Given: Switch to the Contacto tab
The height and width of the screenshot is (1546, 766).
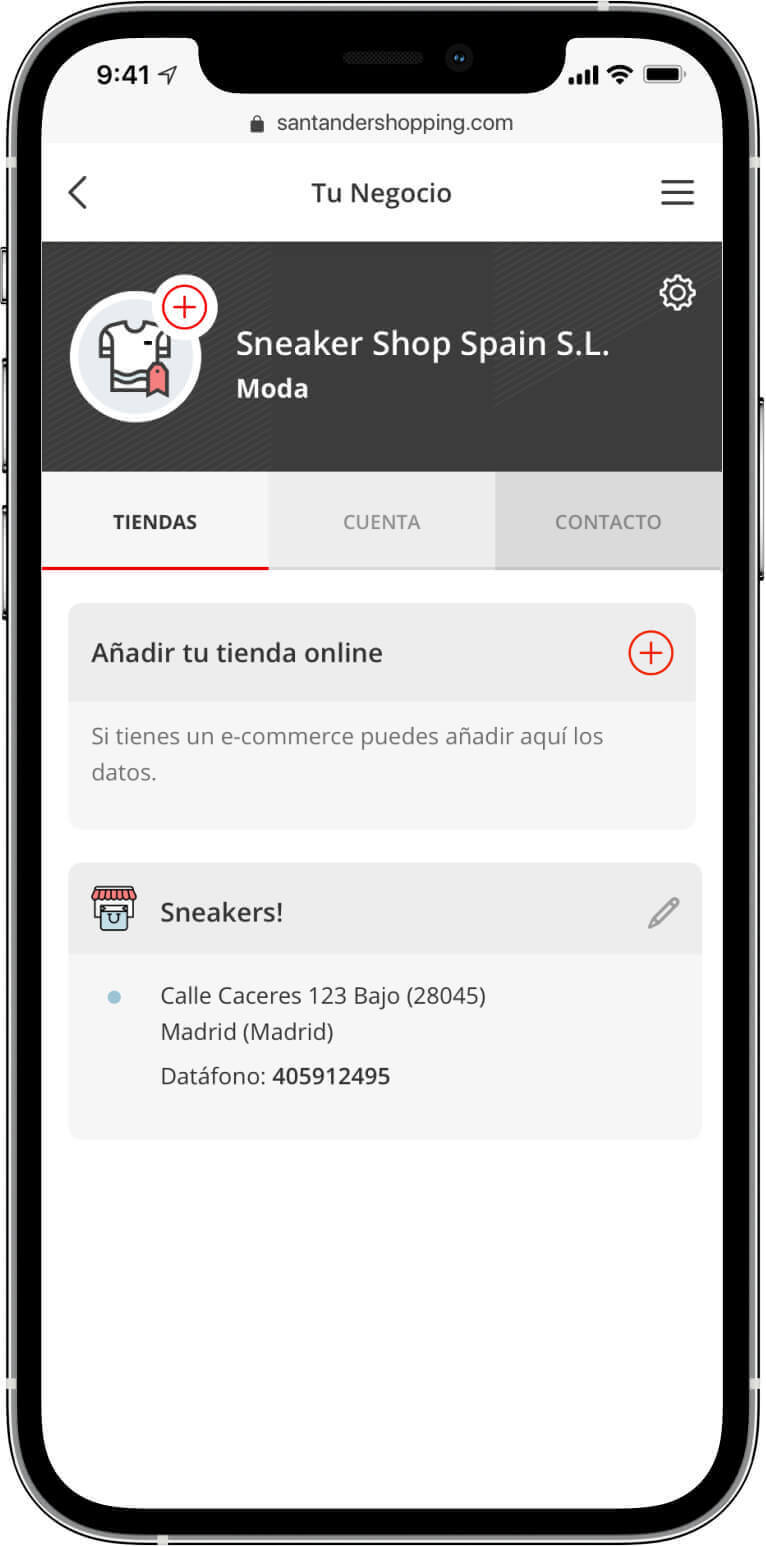Looking at the screenshot, I should [608, 521].
